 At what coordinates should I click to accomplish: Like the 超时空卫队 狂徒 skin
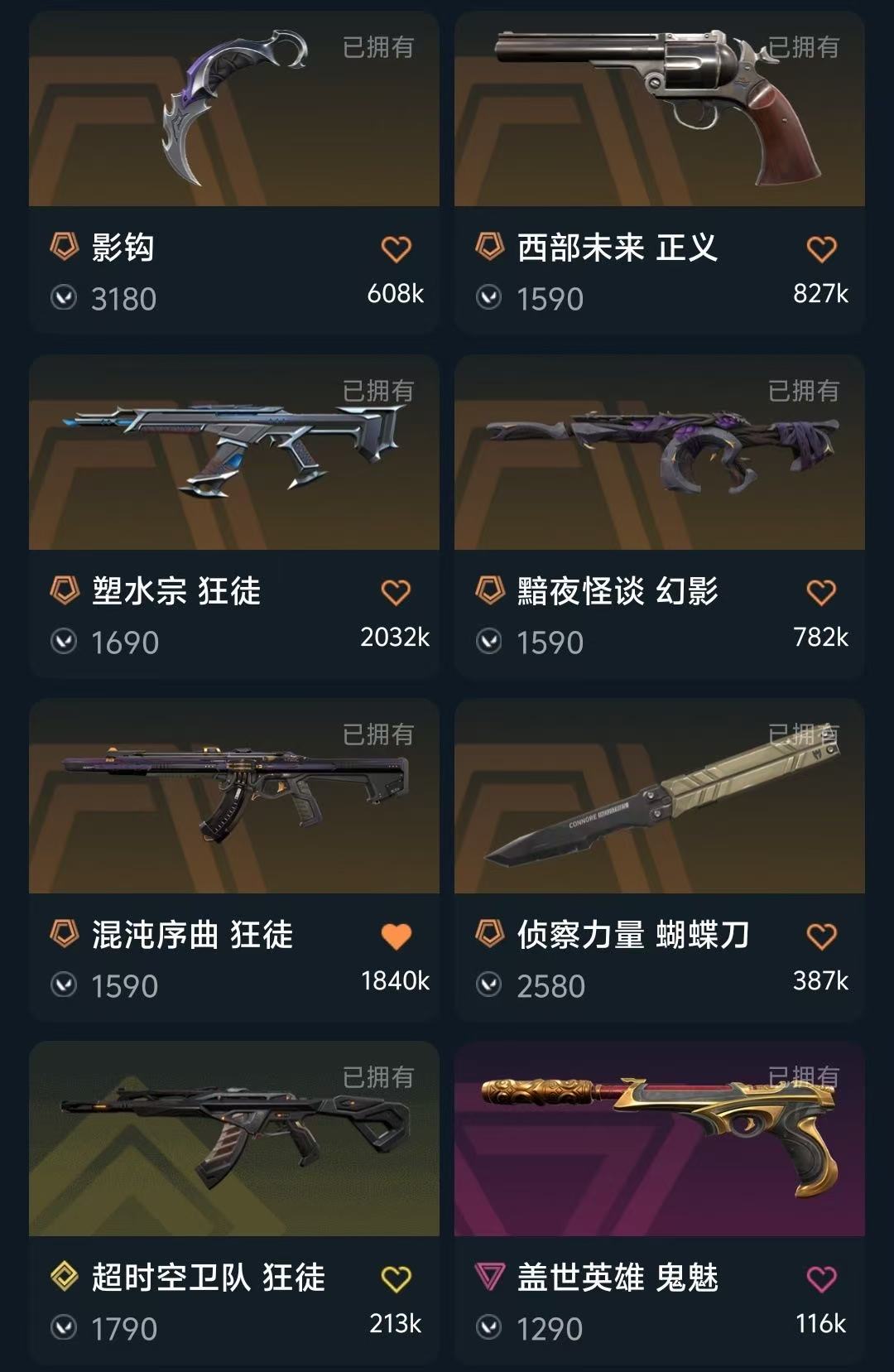396,1279
